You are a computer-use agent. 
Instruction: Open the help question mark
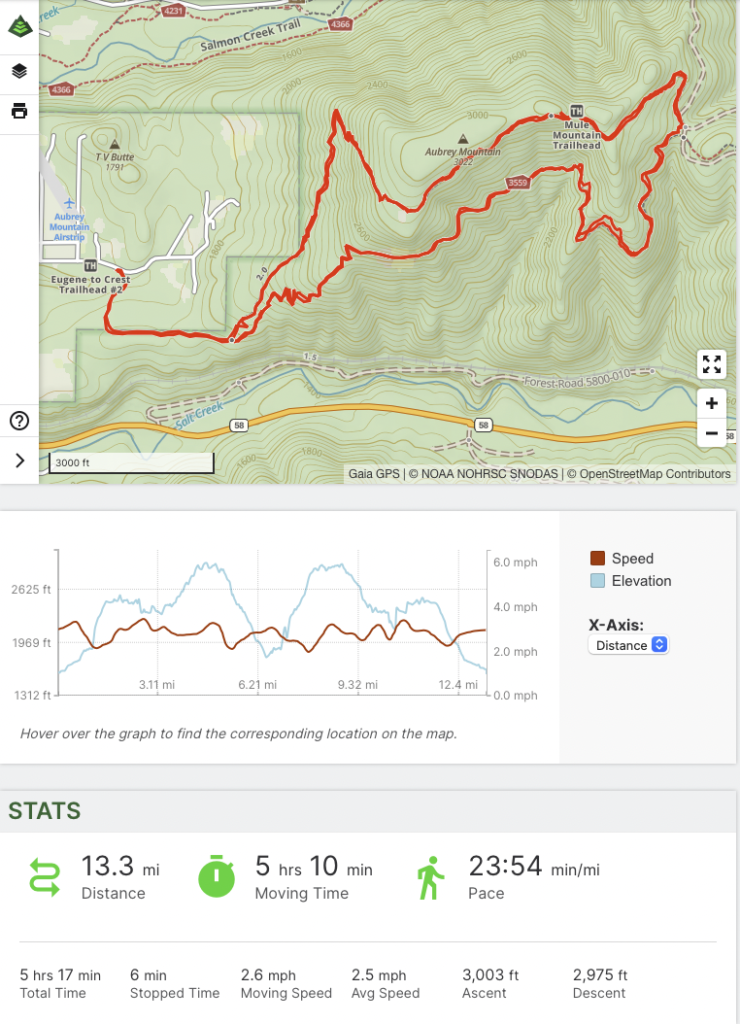coord(19,421)
